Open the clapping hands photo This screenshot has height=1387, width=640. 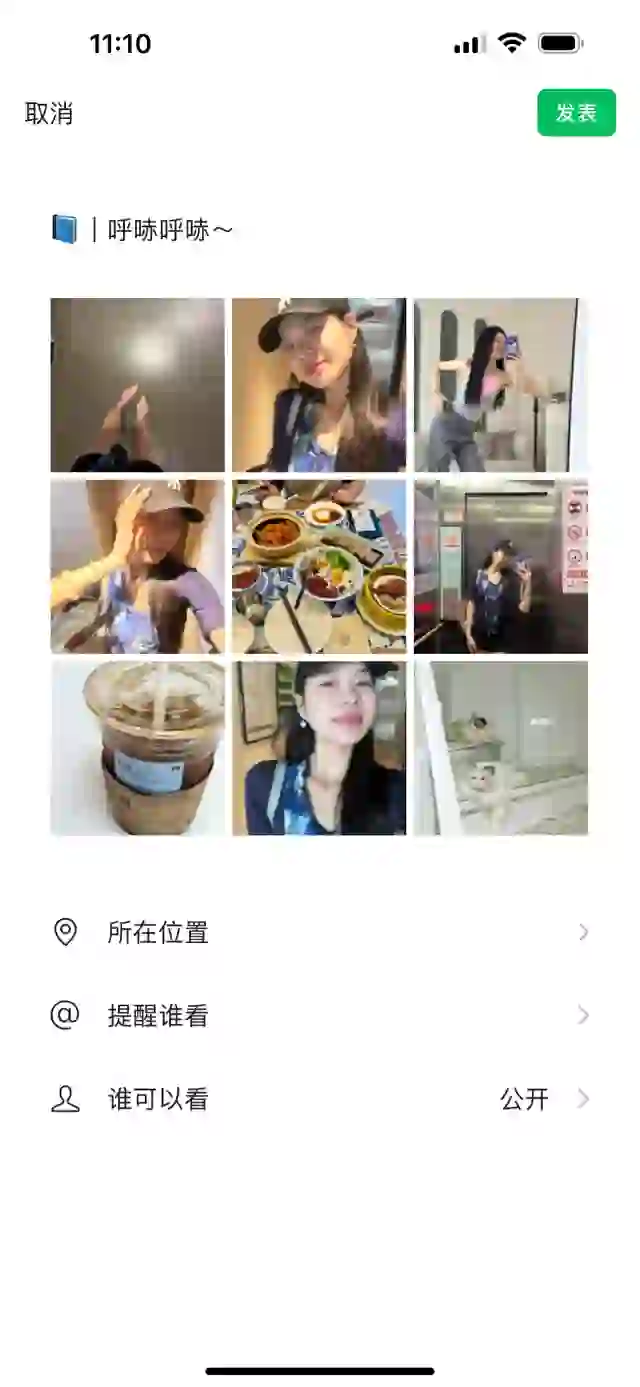[138, 385]
